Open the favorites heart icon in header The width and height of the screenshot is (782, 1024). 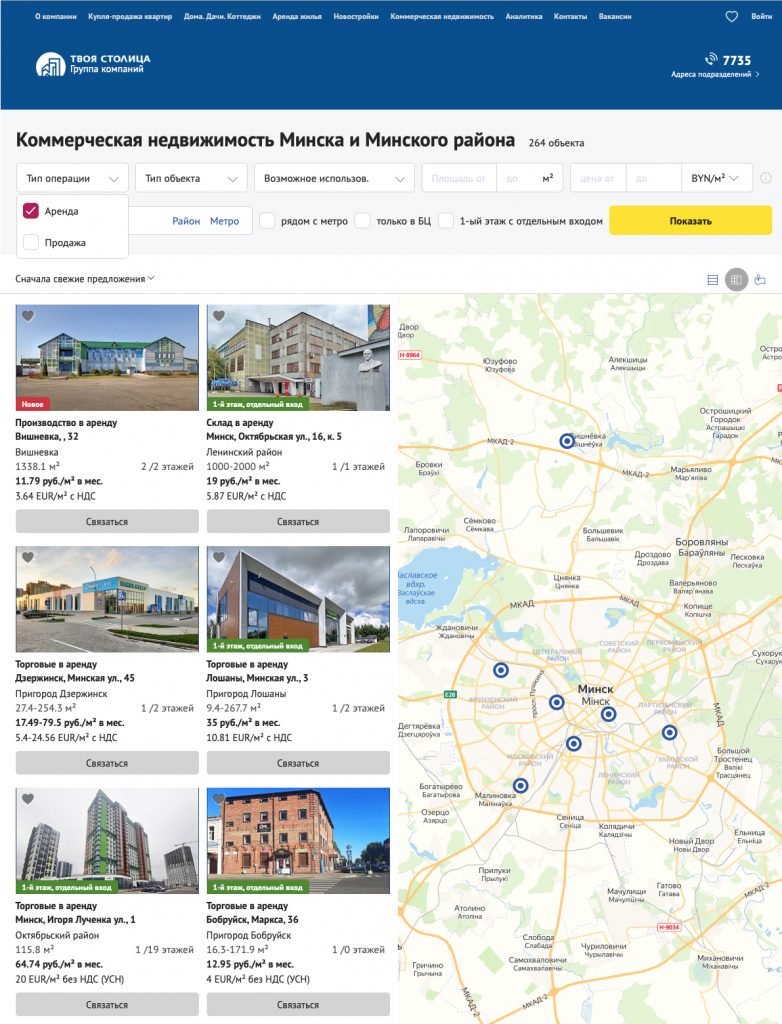pos(731,17)
